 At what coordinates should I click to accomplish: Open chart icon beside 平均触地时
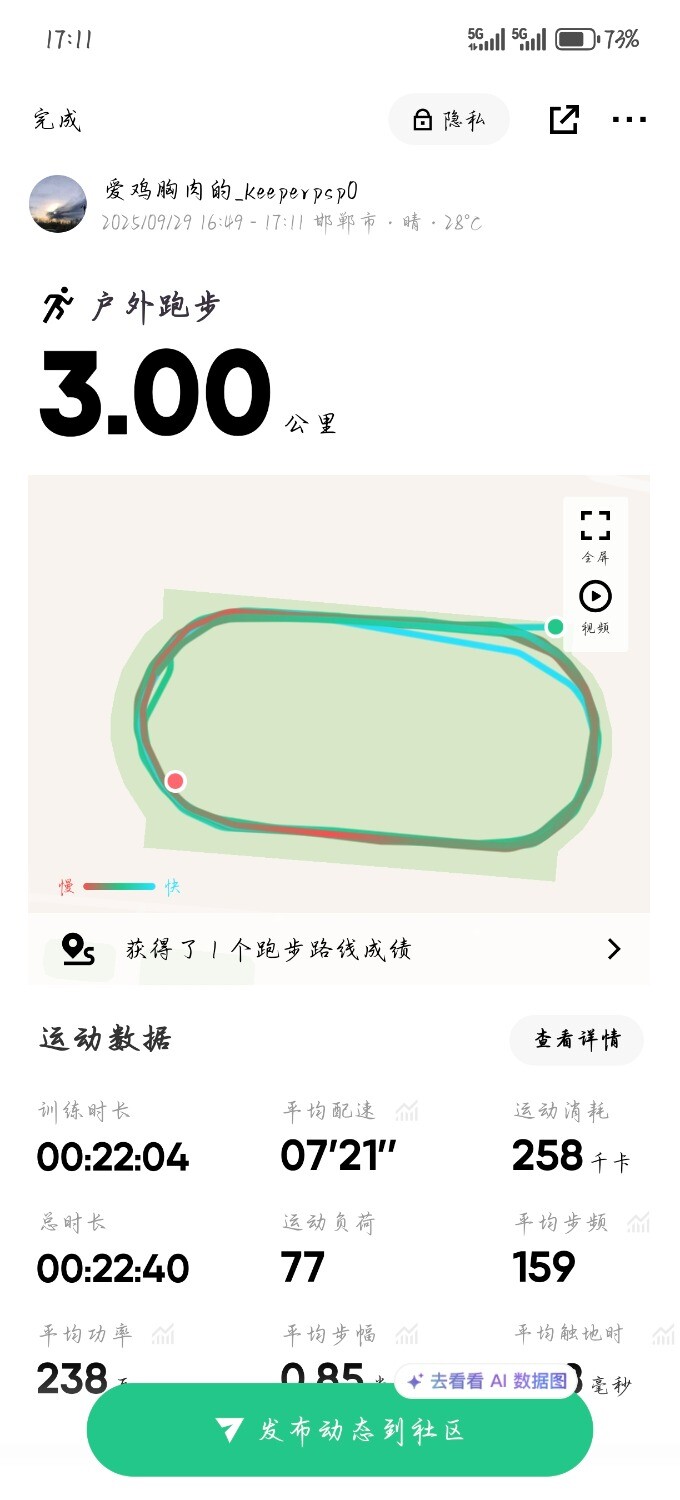[662, 1334]
